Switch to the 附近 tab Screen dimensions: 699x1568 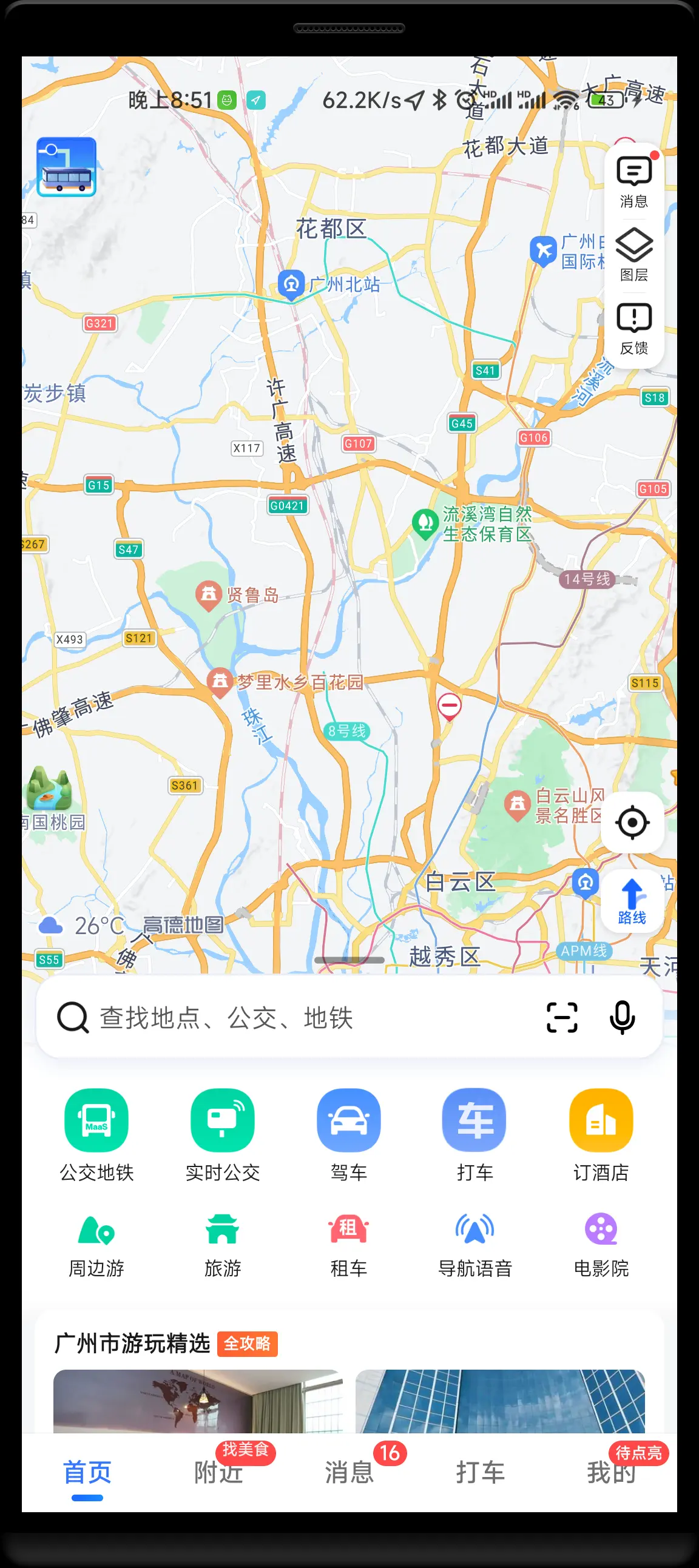(218, 1472)
